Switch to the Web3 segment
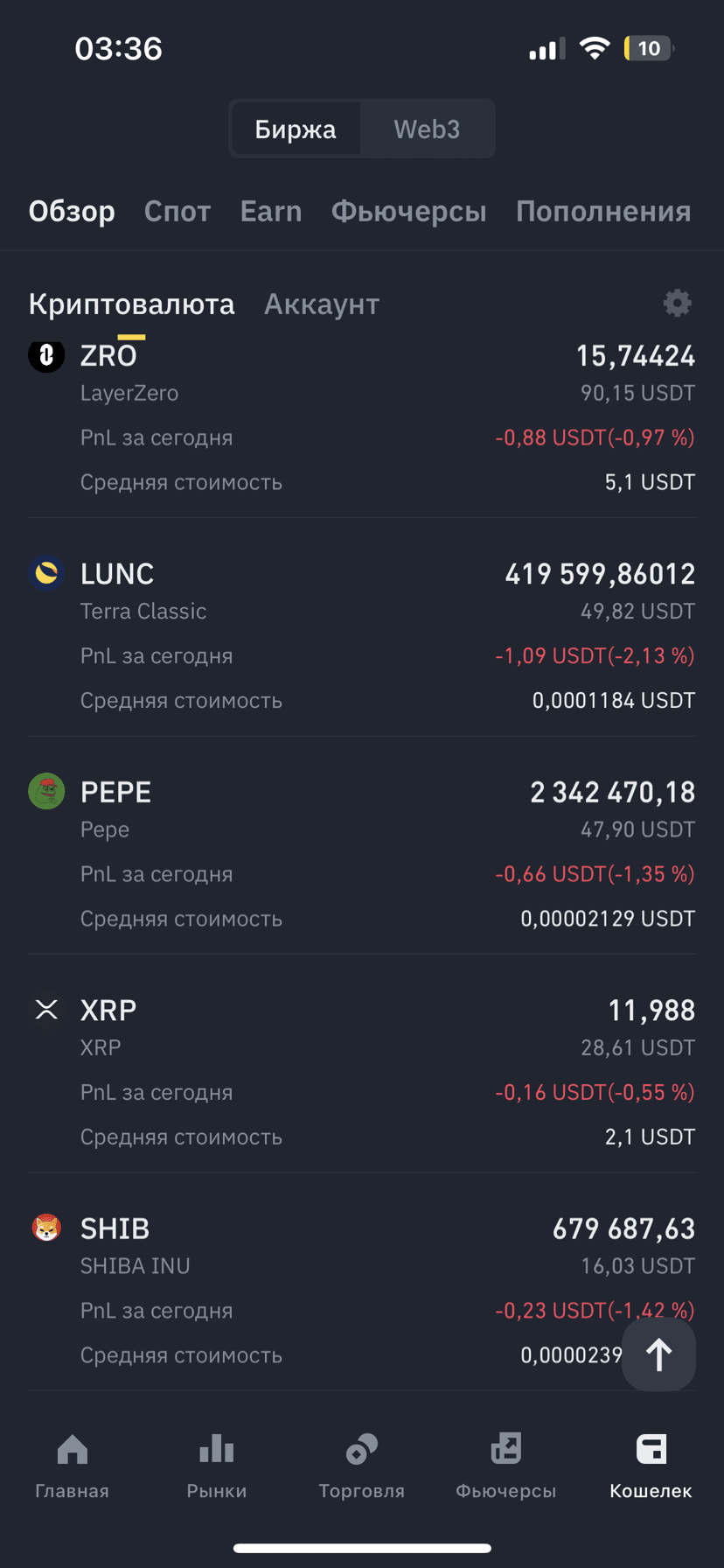724x1568 pixels. (x=427, y=129)
